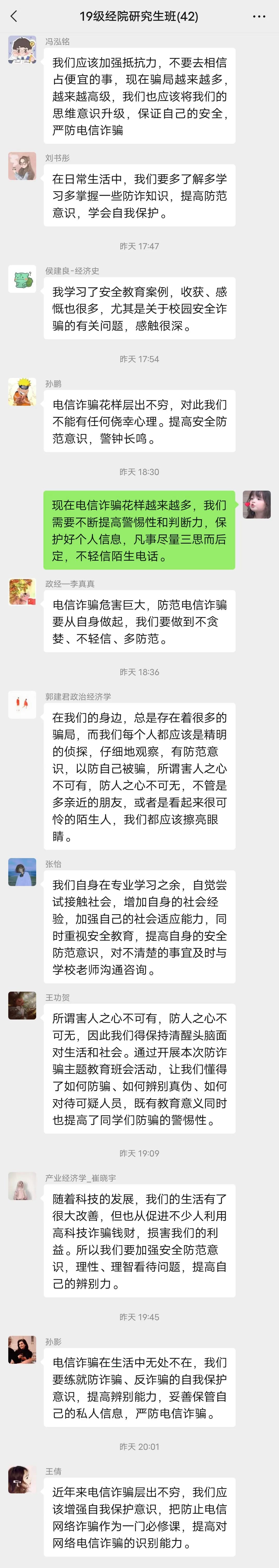View 产业经济学_崔晓宇's avatar
The width and height of the screenshot is (279, 1568).
[x=22, y=1186]
